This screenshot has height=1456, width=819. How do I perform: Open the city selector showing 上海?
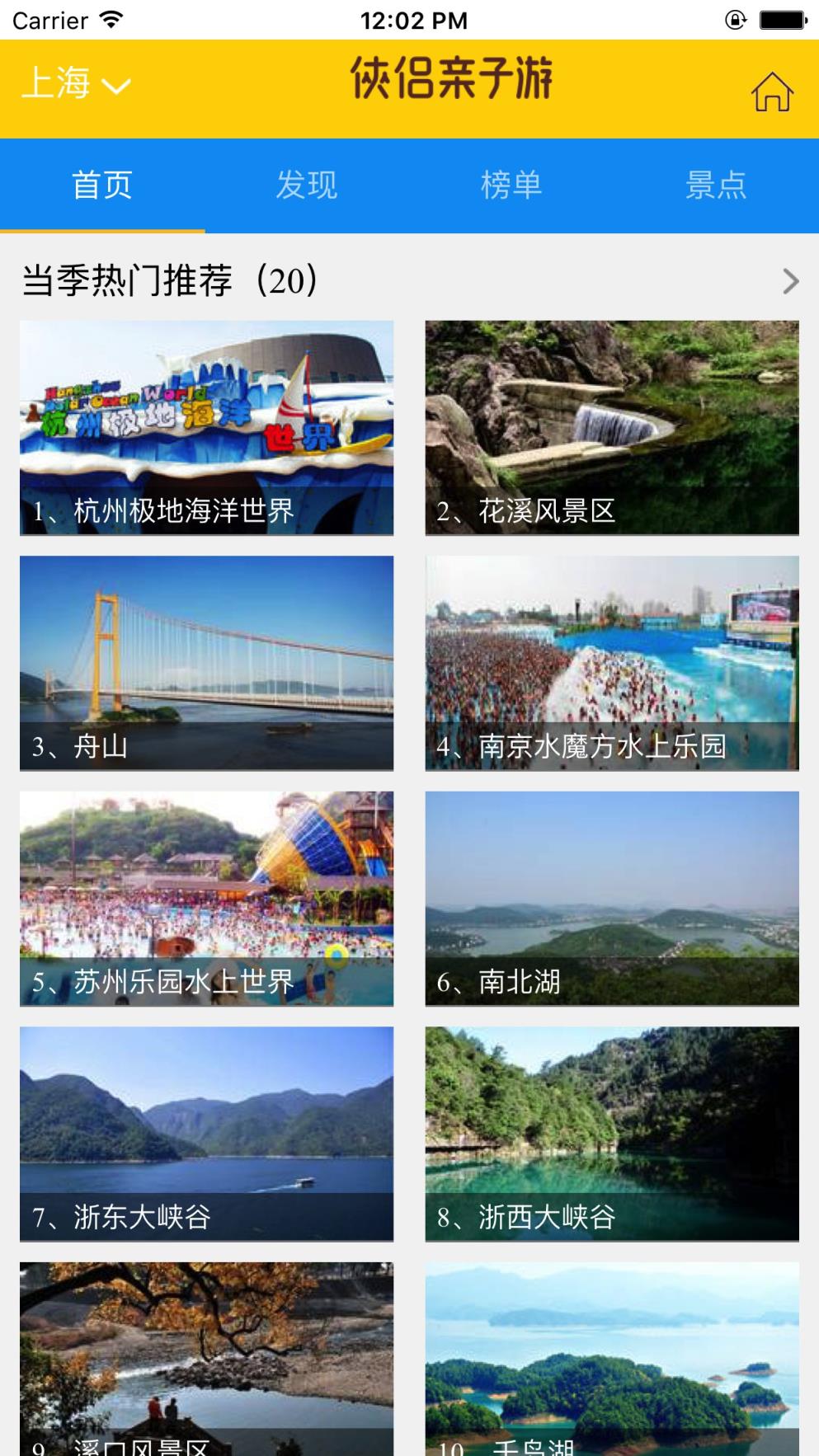click(x=54, y=84)
